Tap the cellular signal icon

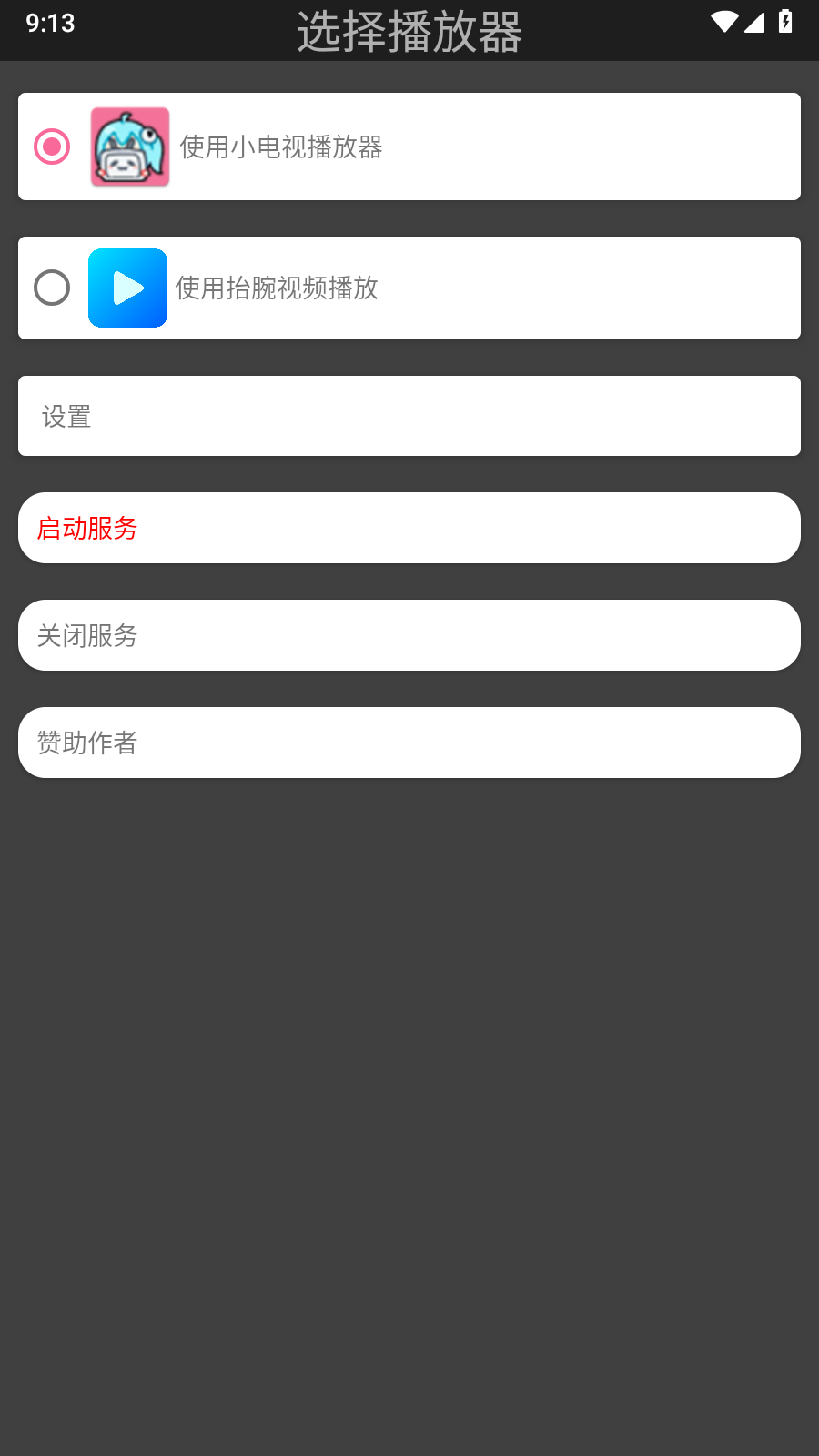[756, 23]
